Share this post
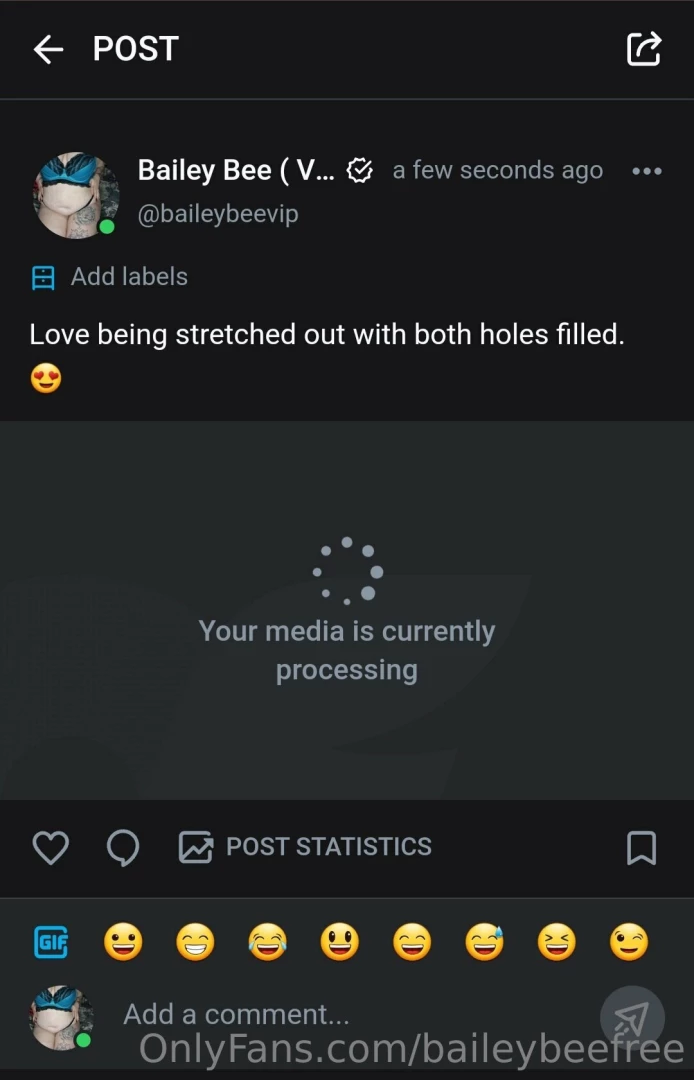This screenshot has height=1080, width=694. click(x=643, y=49)
